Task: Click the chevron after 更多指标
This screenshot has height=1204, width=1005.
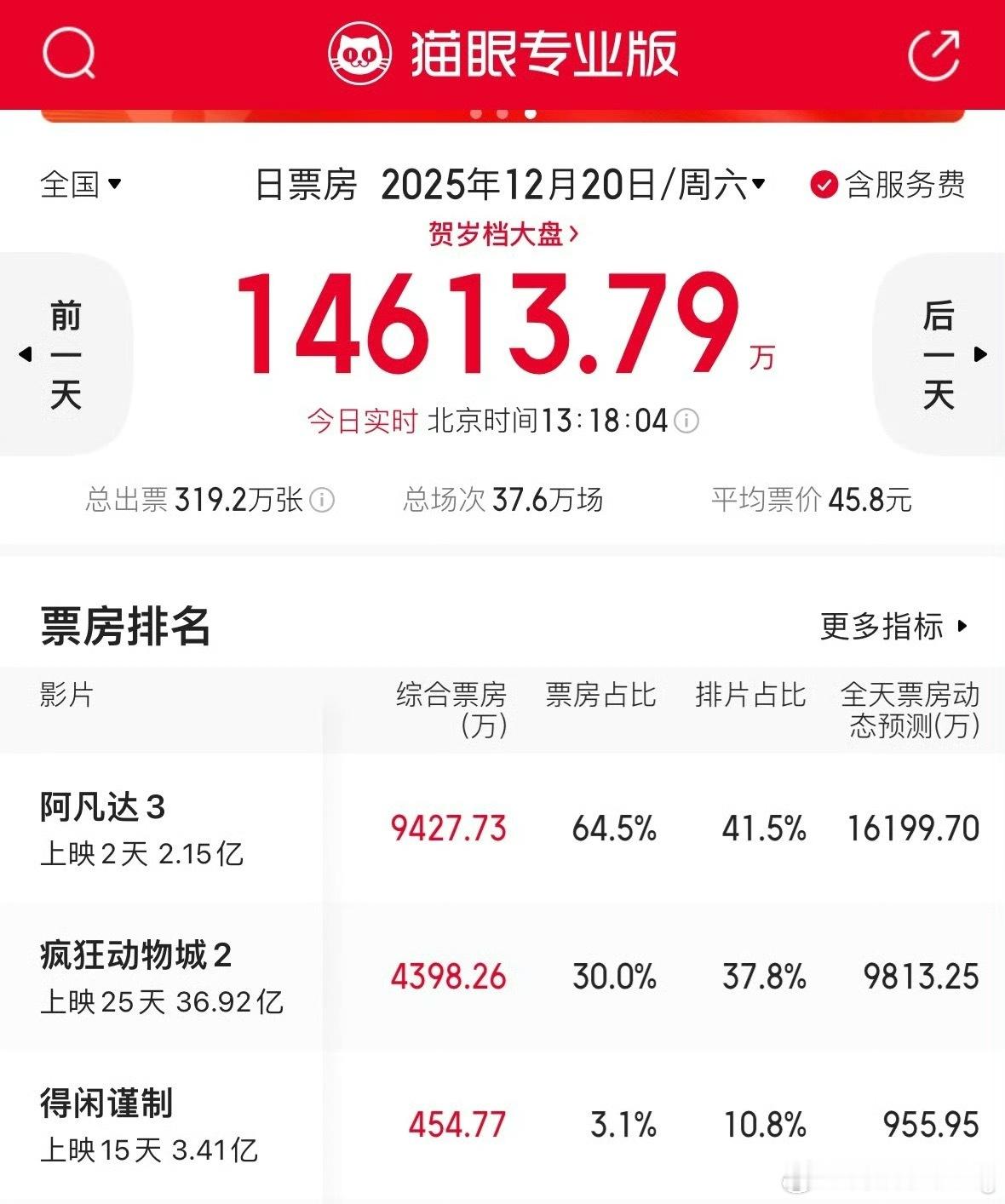Action: tap(962, 625)
